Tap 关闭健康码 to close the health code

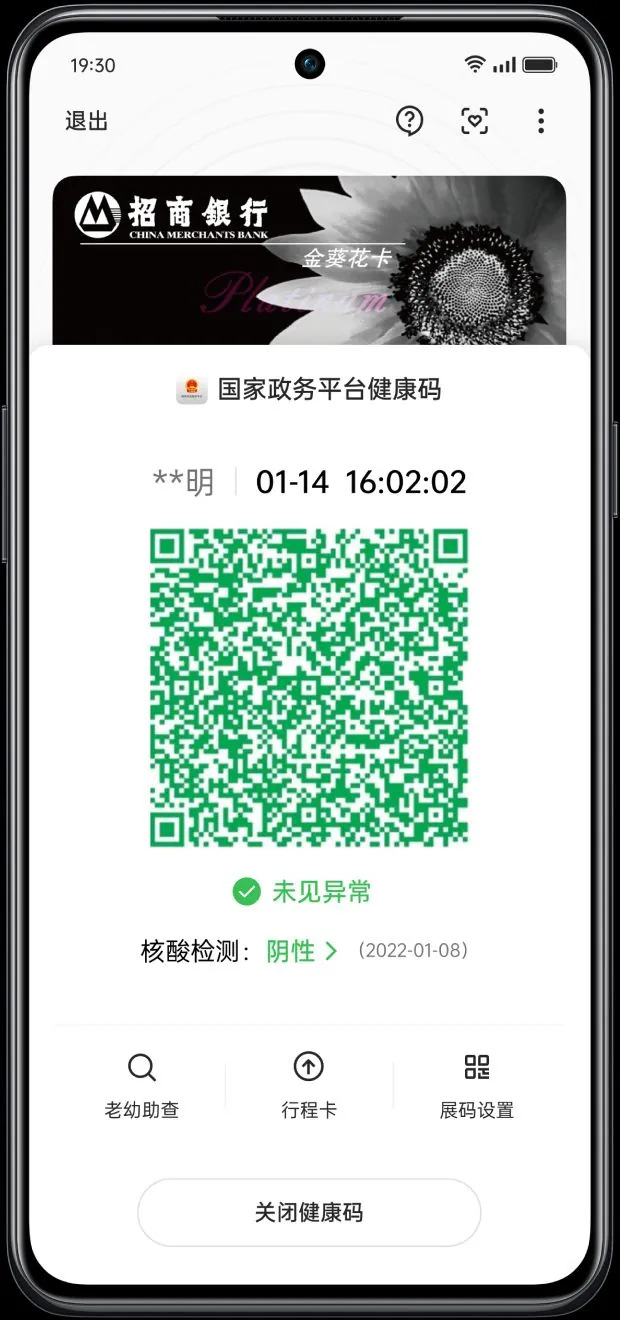pyautogui.click(x=309, y=1213)
